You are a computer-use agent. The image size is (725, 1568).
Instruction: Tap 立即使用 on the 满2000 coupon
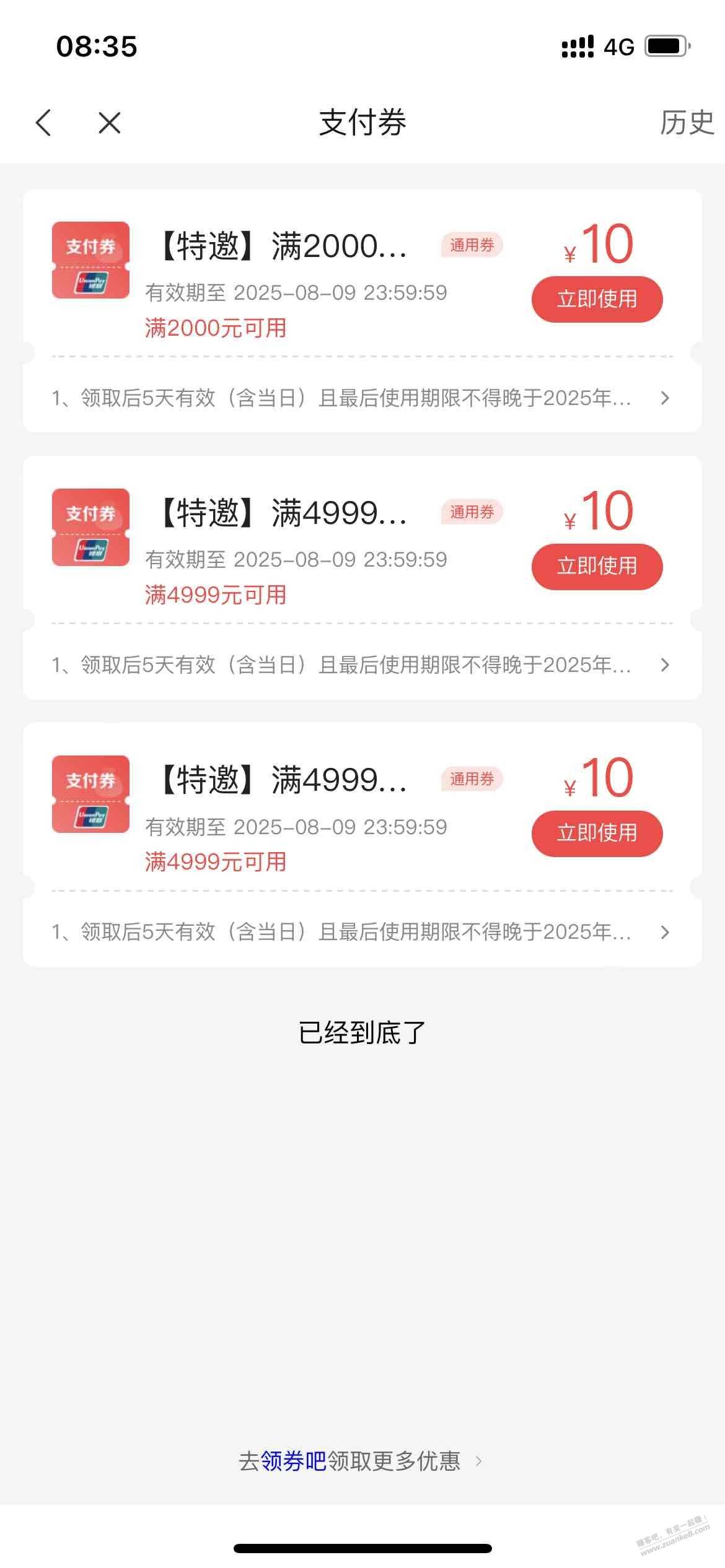pyautogui.click(x=597, y=299)
